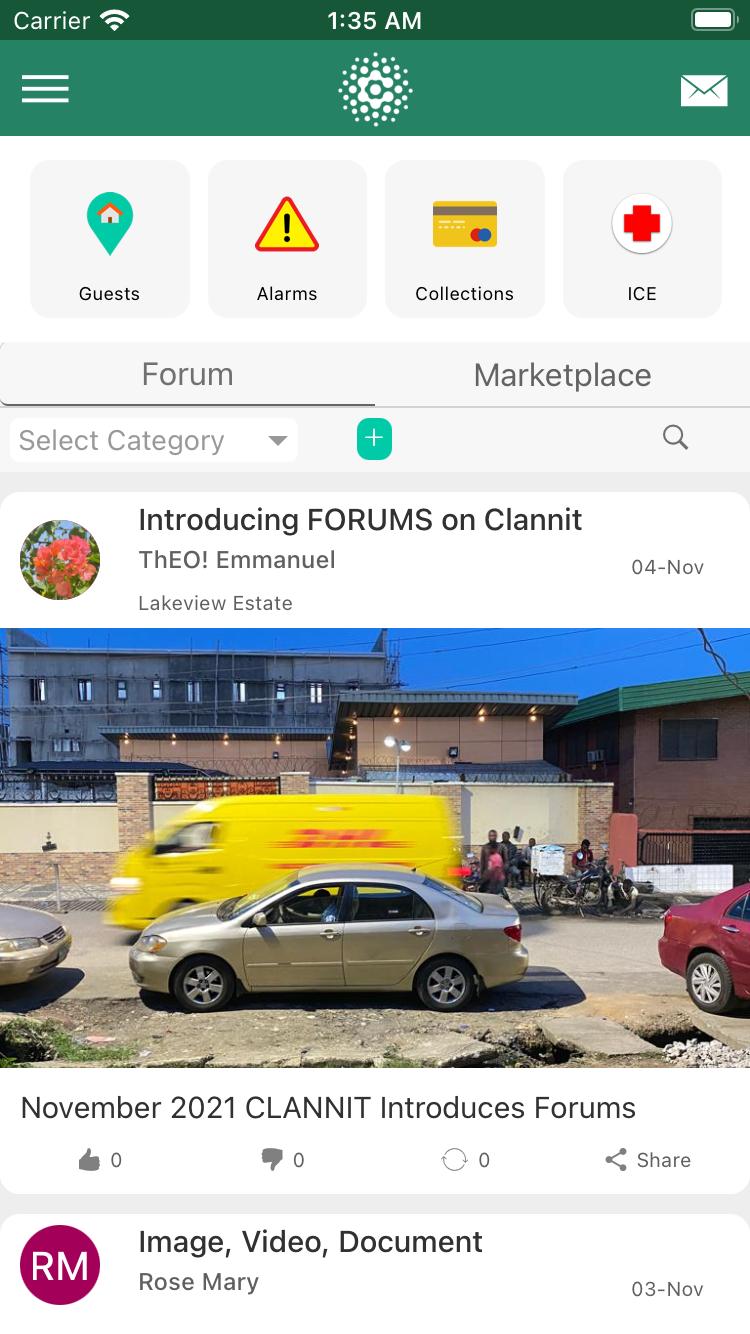This screenshot has width=750, height=1334.
Task: Like the Introducing FORUMS on Clannit post
Action: [91, 1160]
